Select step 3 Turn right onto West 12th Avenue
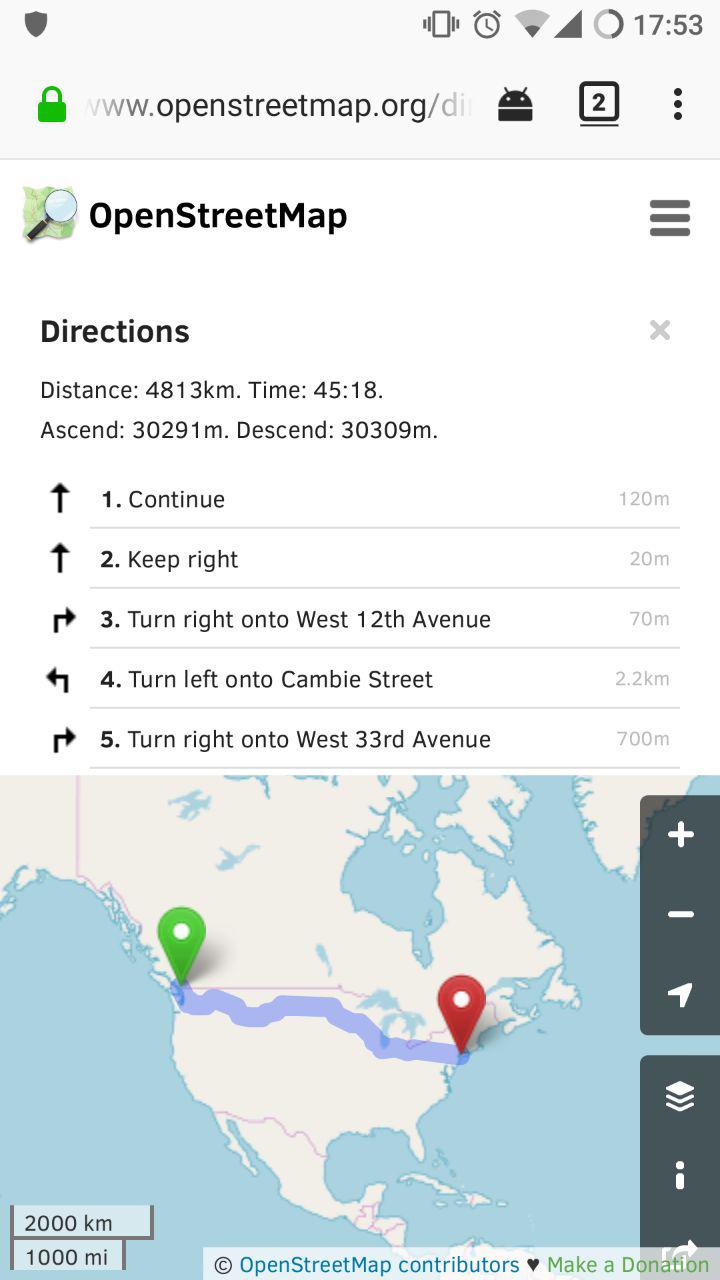This screenshot has height=1280, width=720. [360, 619]
